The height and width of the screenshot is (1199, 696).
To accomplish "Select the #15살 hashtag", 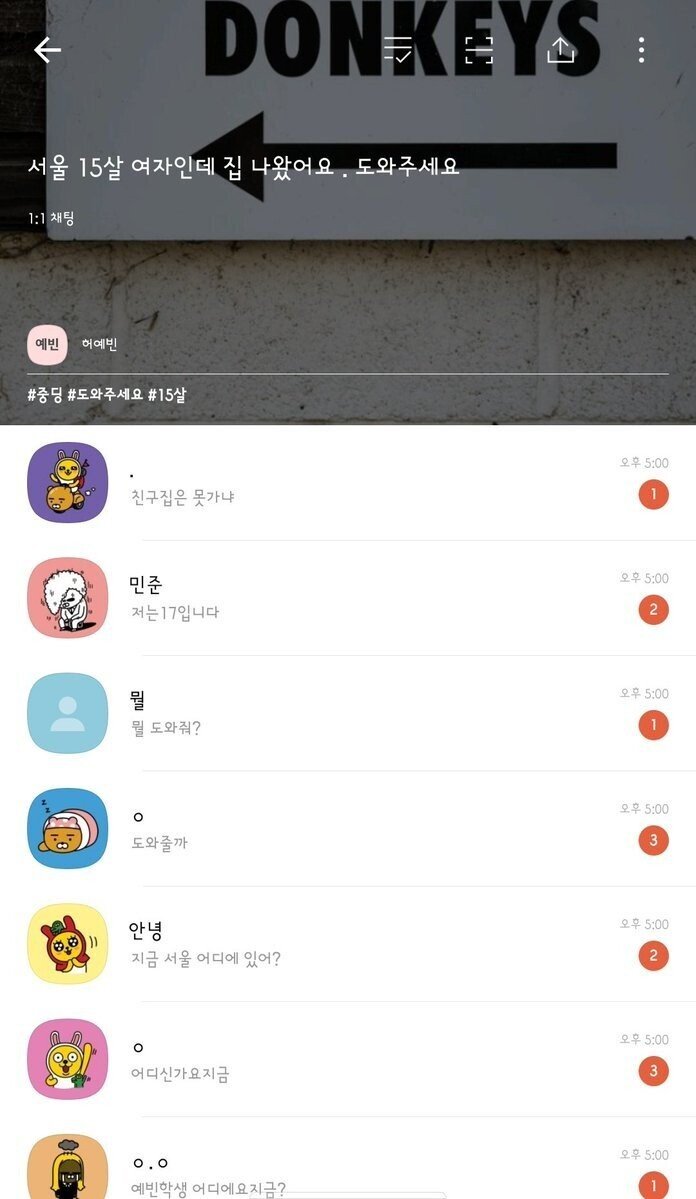I will (166, 395).
